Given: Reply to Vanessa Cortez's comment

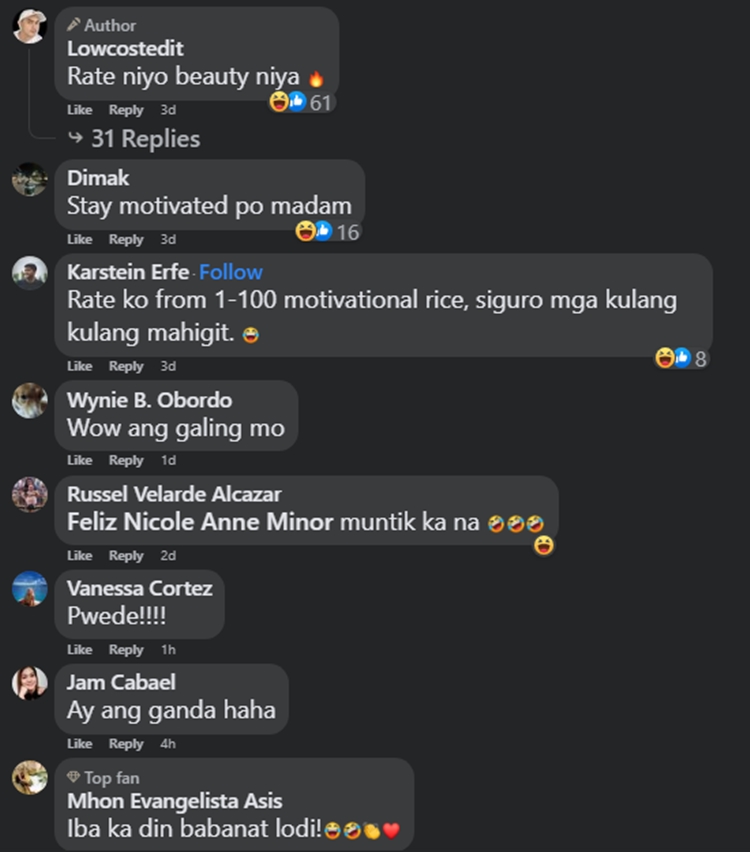Looking at the screenshot, I should pyautogui.click(x=126, y=650).
